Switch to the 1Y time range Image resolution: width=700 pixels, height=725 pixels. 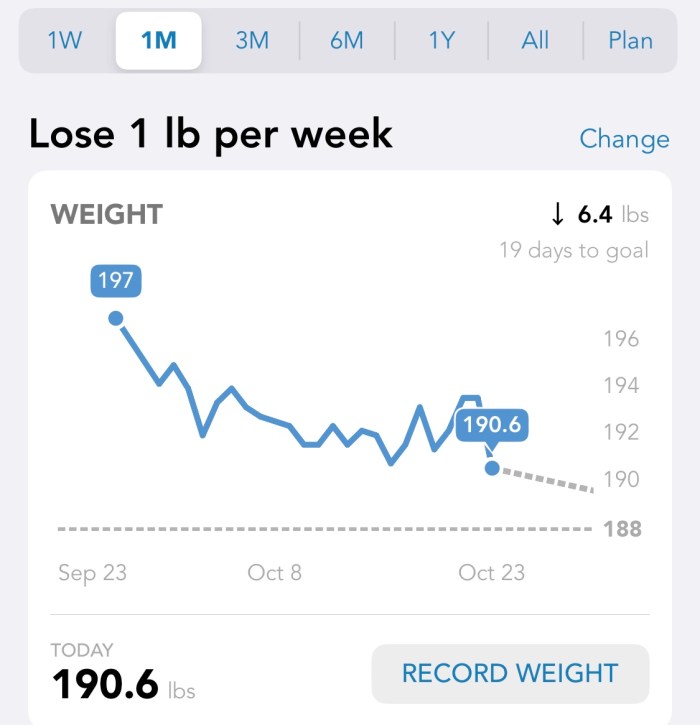(x=441, y=41)
